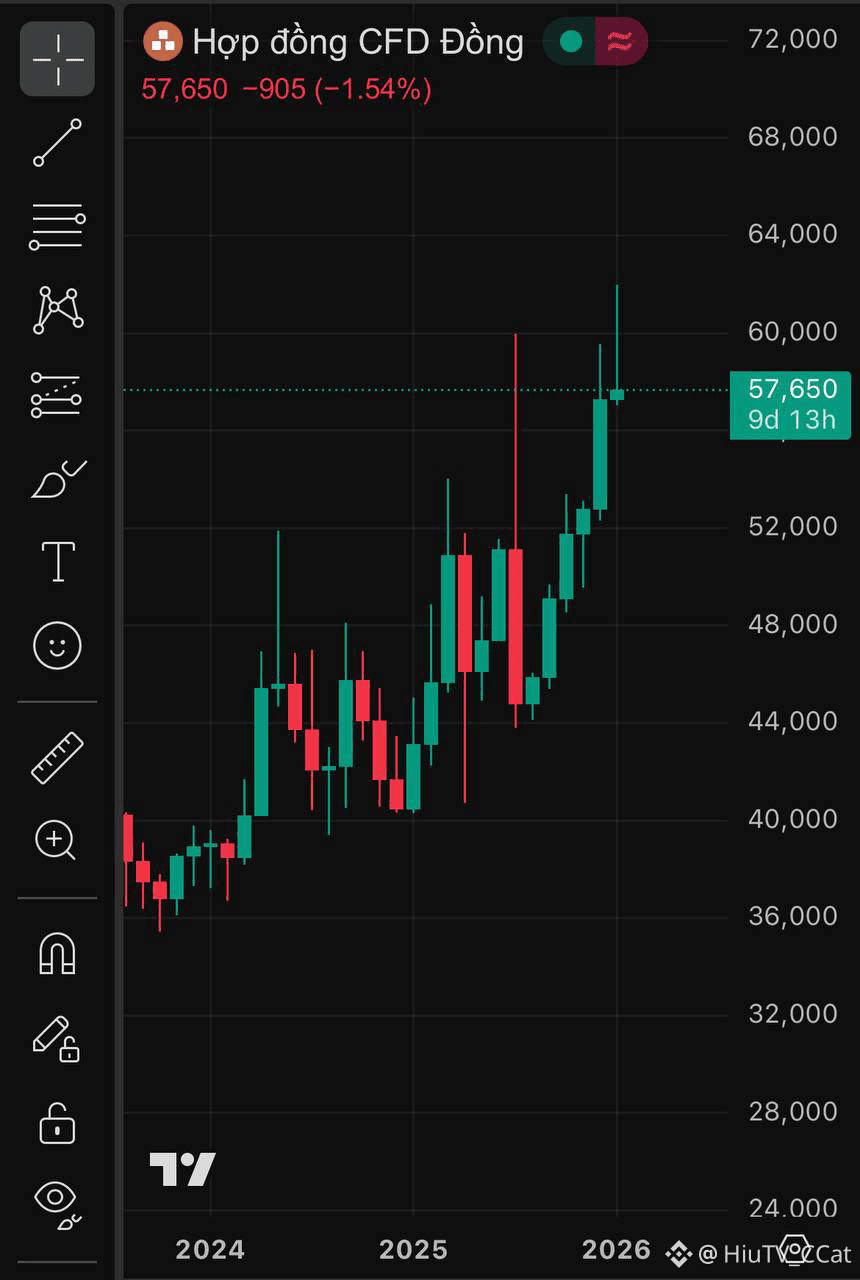Viewport: 860px width, 1280px height.
Task: Pick the brush drawing tool
Action: pos(58,478)
